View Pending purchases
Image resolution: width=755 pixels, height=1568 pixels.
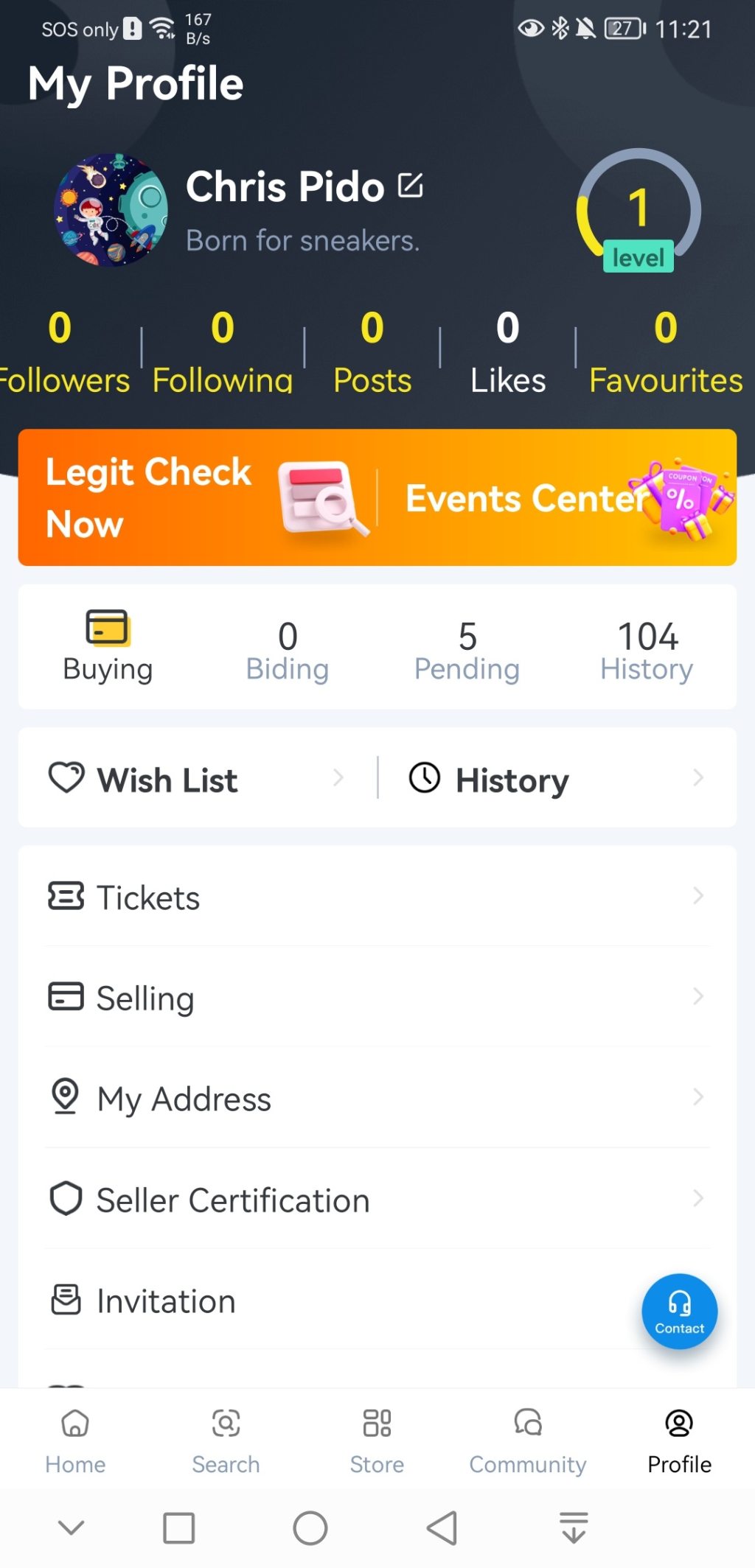467,651
